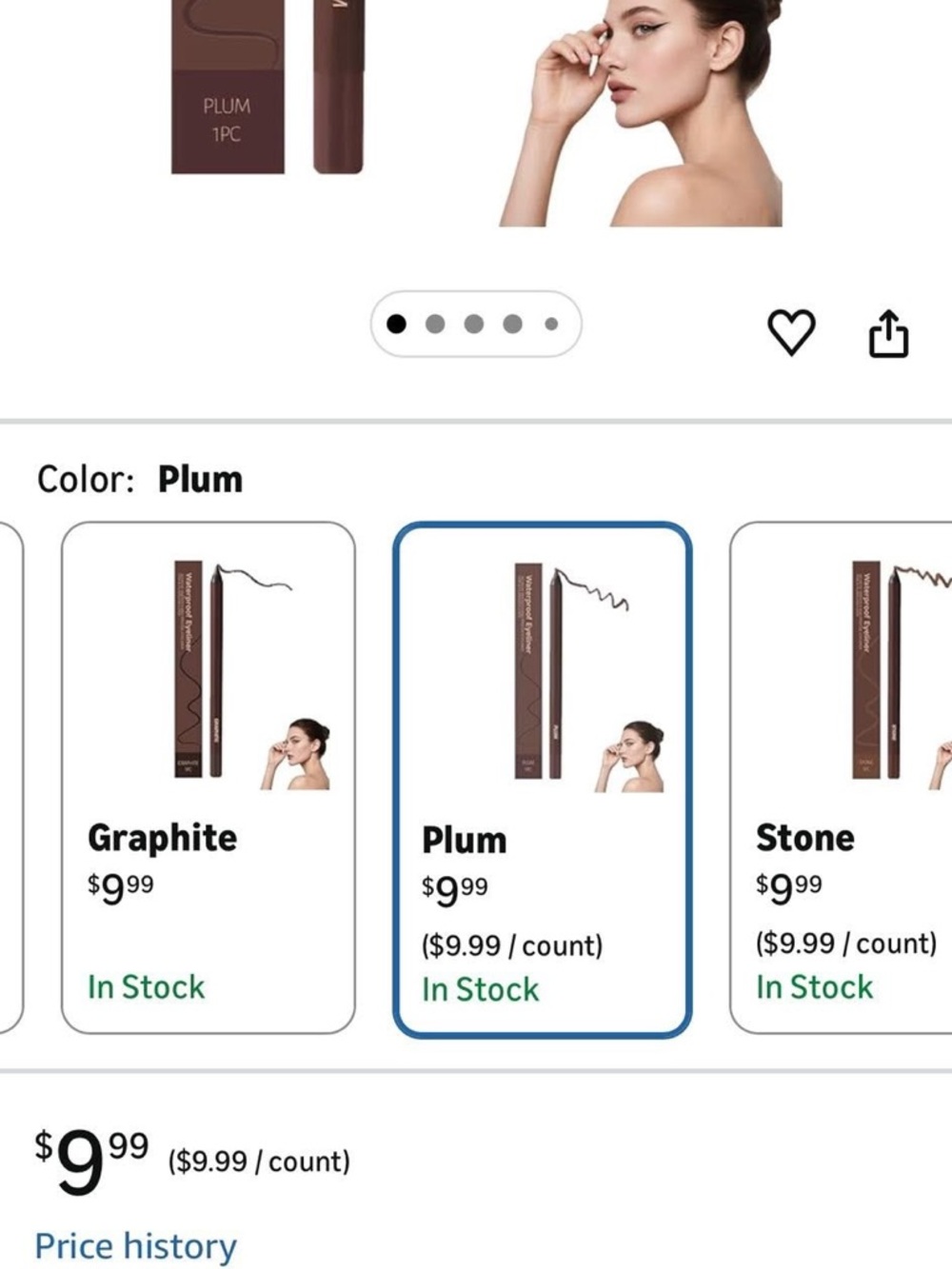Open Price history link
The height and width of the screenshot is (1269, 952).
pyautogui.click(x=135, y=1245)
